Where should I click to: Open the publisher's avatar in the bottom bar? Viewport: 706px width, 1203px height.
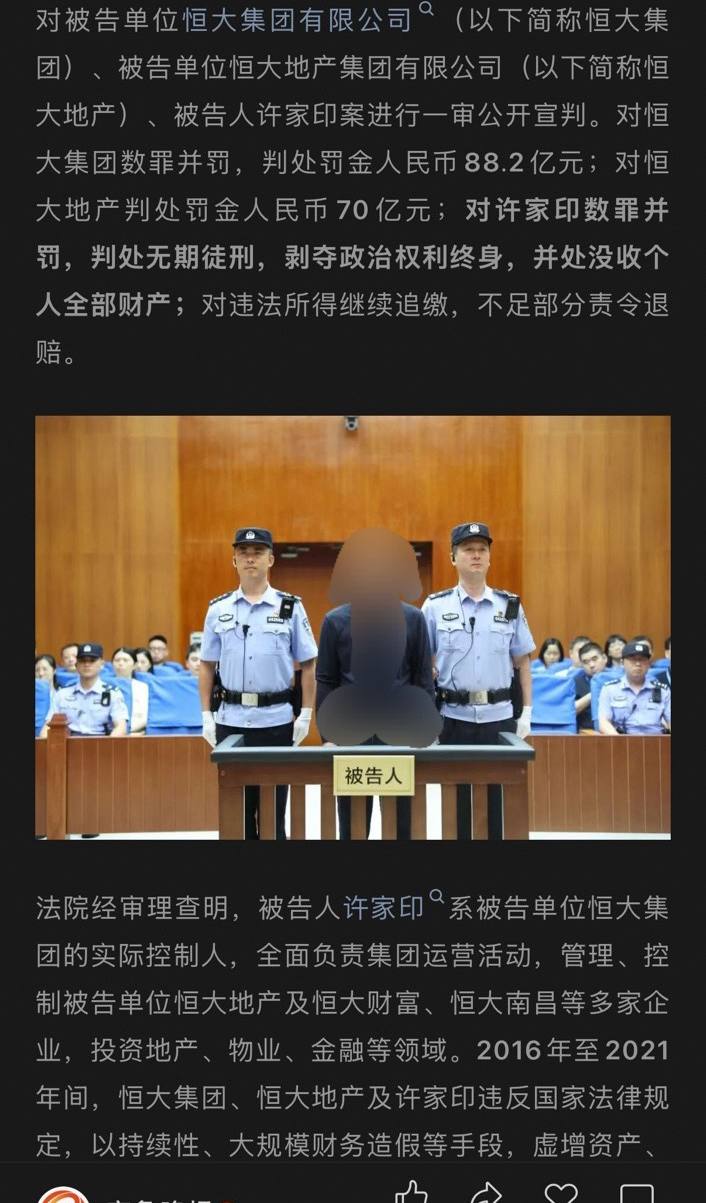pyautogui.click(x=63, y=1195)
